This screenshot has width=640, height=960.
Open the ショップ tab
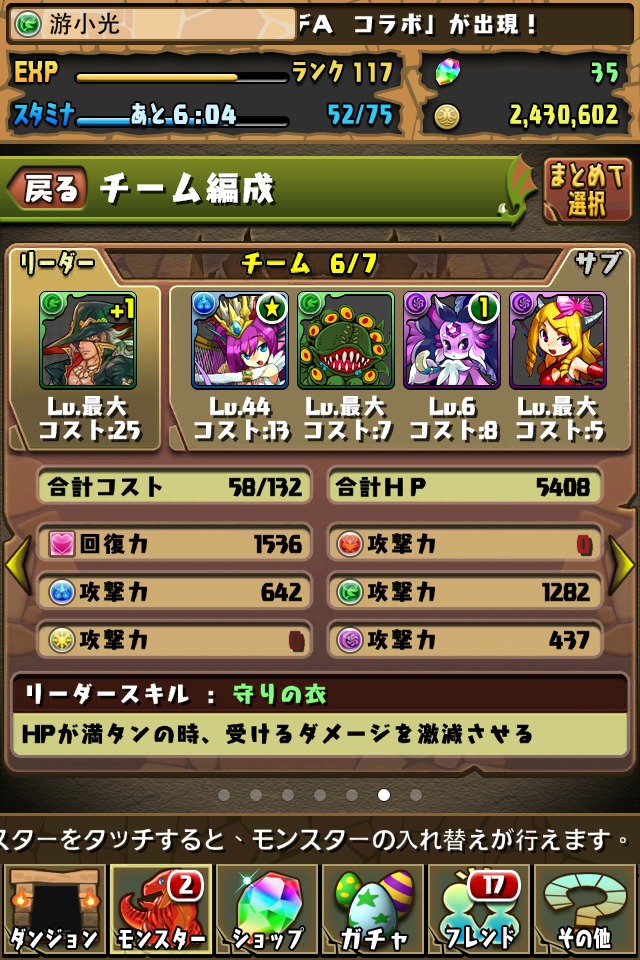267,910
